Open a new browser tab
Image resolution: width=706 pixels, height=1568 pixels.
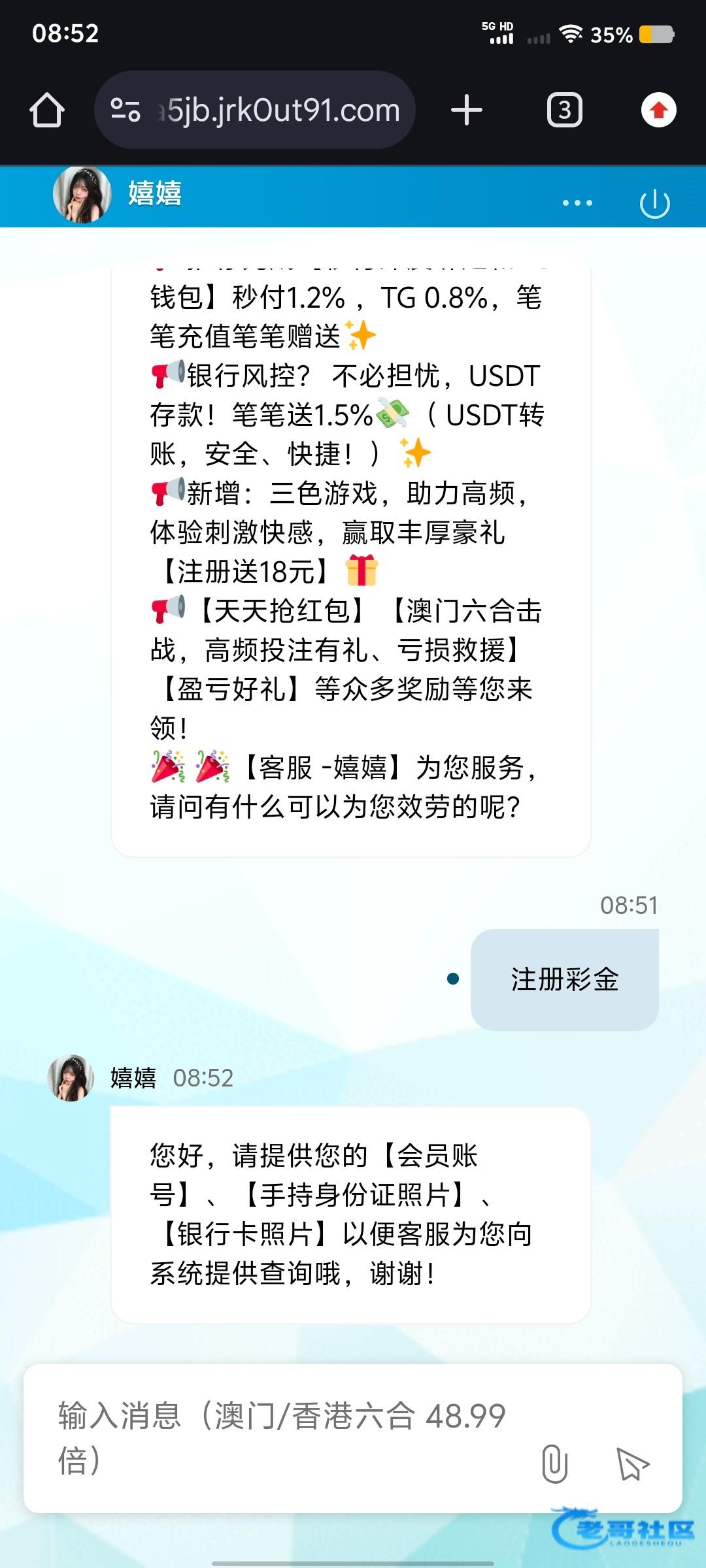pos(467,110)
